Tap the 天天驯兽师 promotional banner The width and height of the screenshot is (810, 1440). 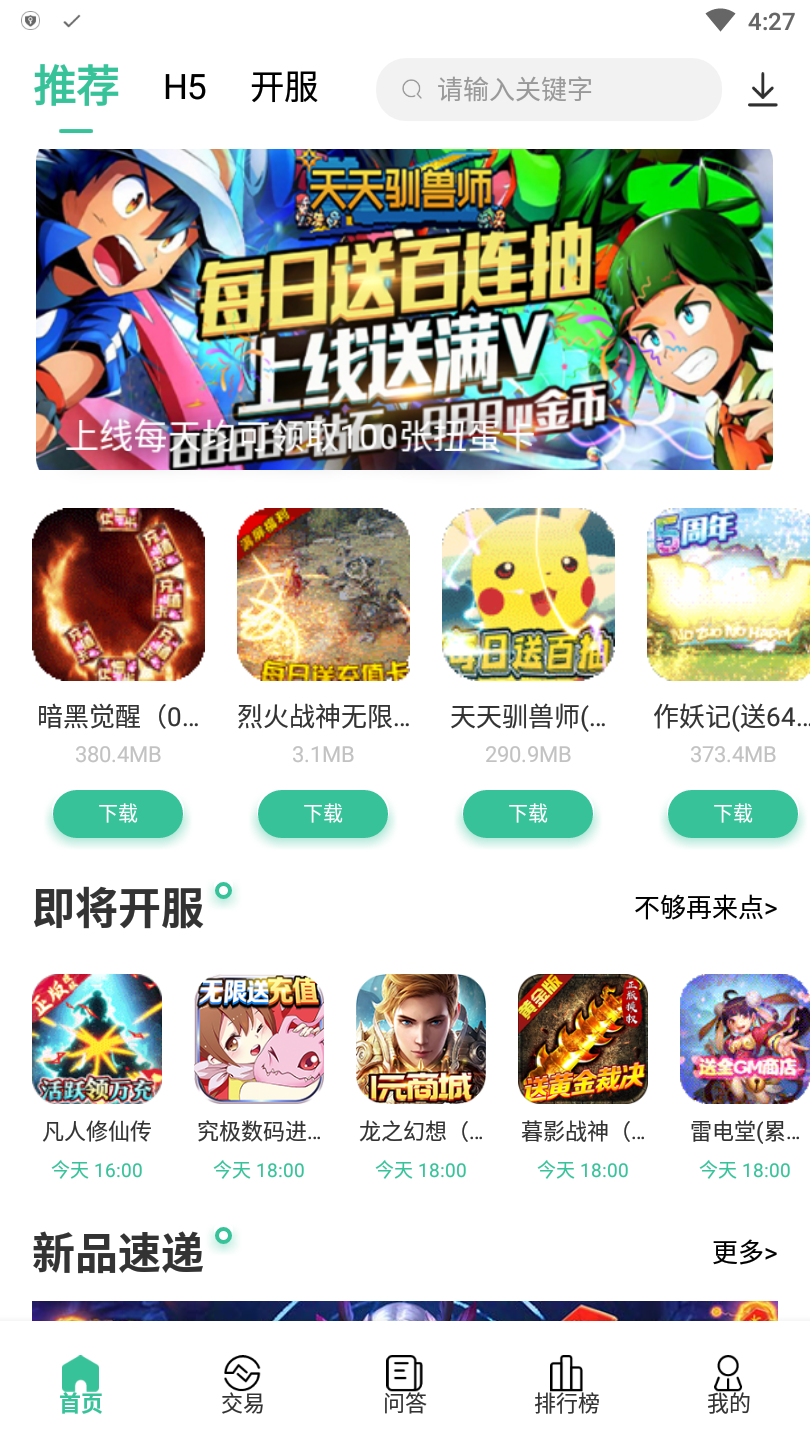404,309
